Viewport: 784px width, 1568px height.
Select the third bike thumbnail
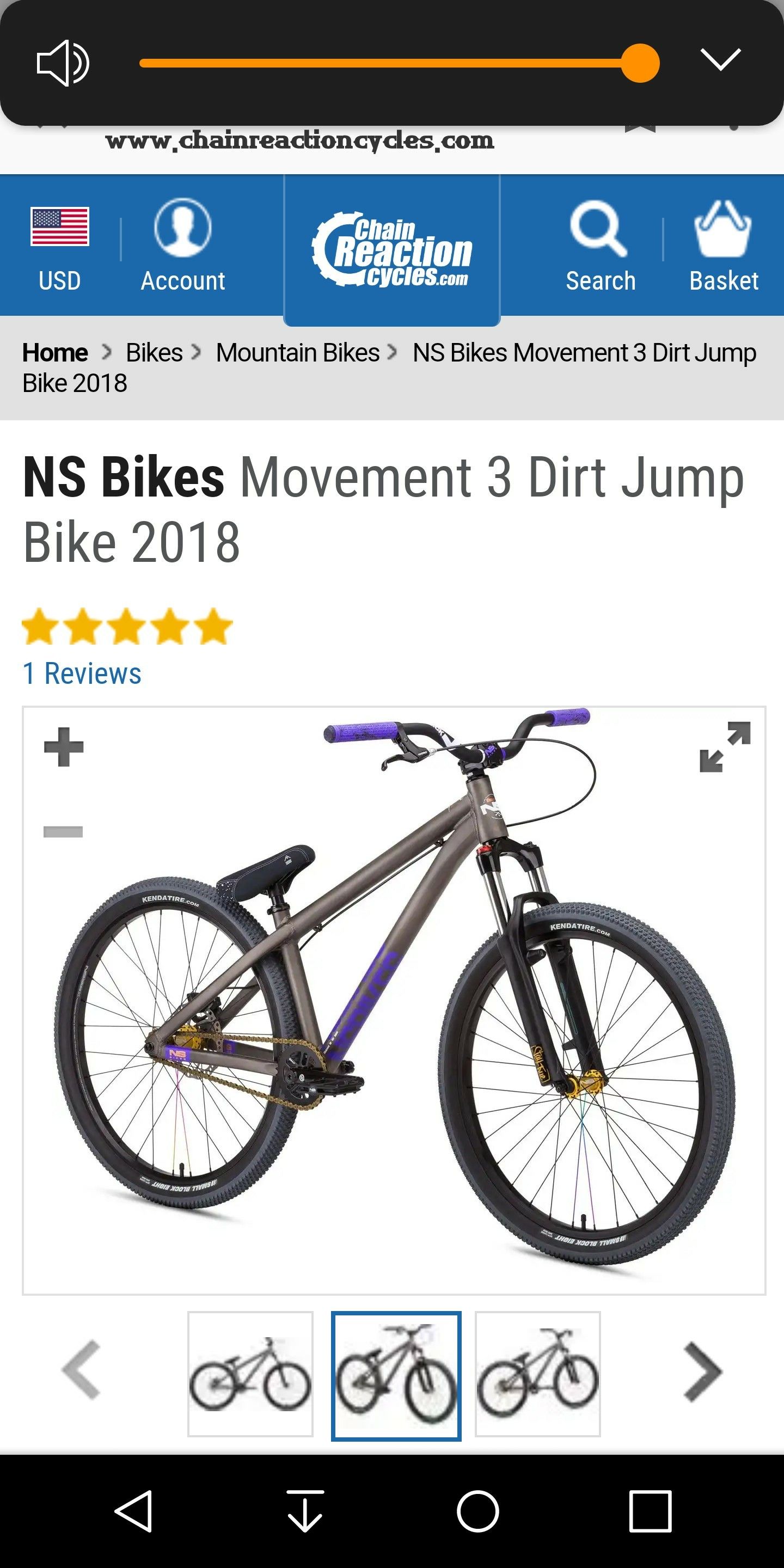click(537, 1374)
